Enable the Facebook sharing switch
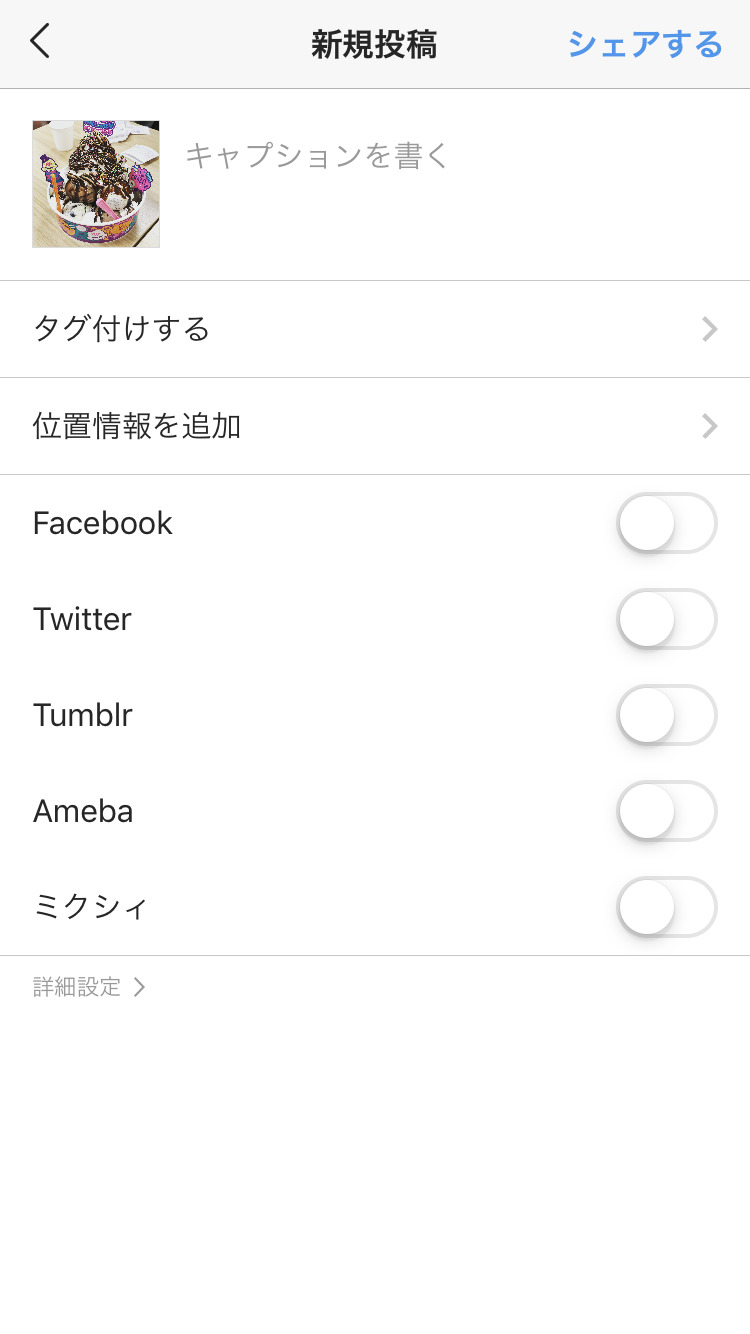The width and height of the screenshot is (750, 1334). 667,523
